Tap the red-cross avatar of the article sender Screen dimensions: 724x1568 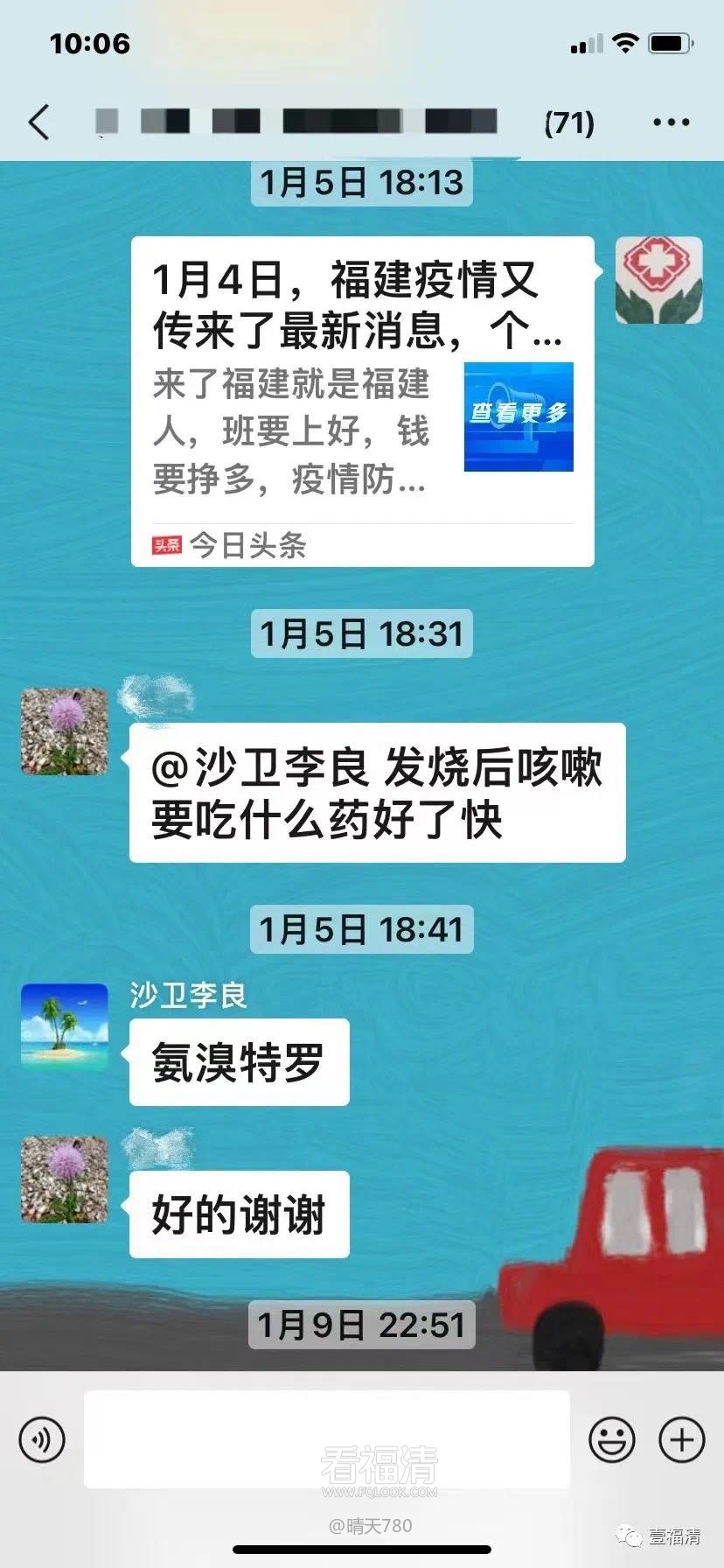pos(658,280)
